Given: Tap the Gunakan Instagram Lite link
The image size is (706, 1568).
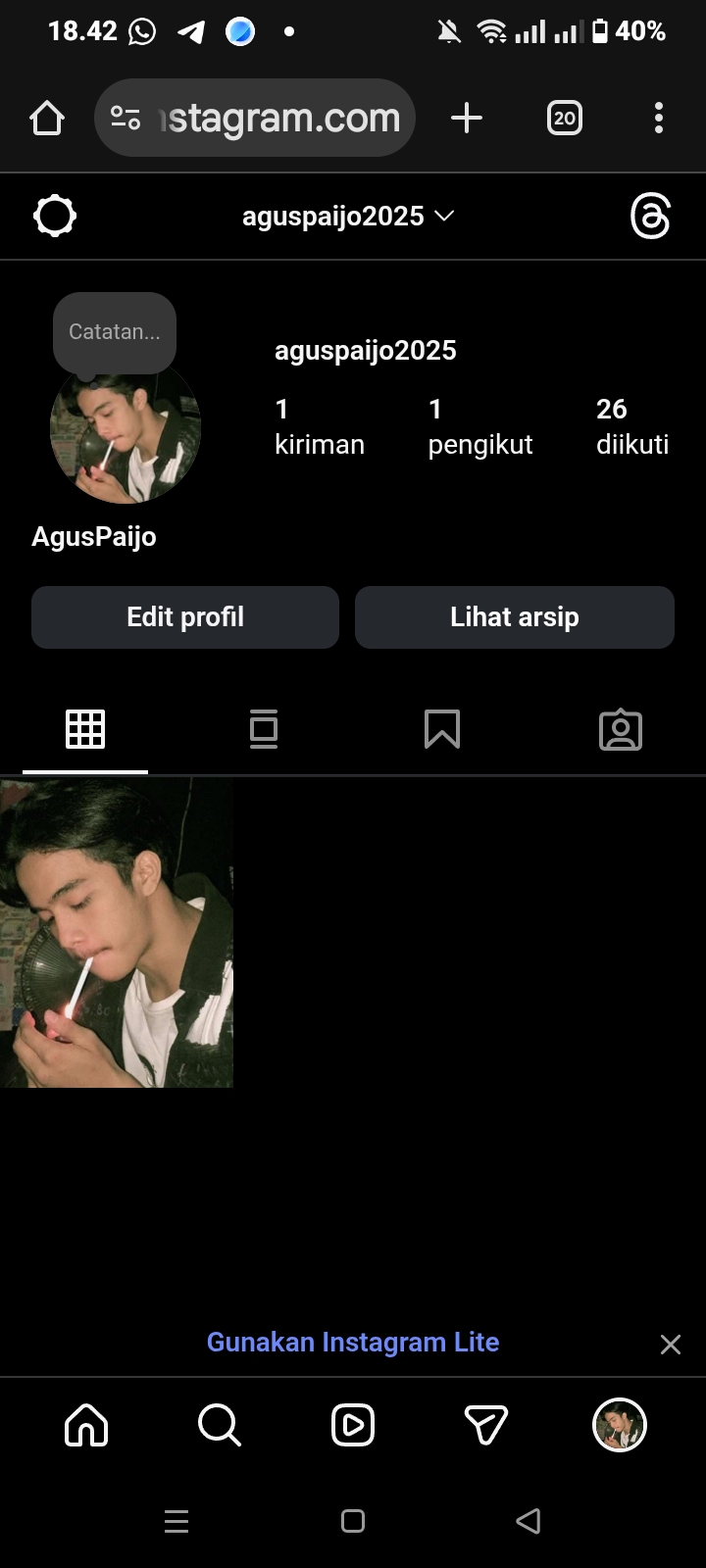Looking at the screenshot, I should pos(353,1343).
